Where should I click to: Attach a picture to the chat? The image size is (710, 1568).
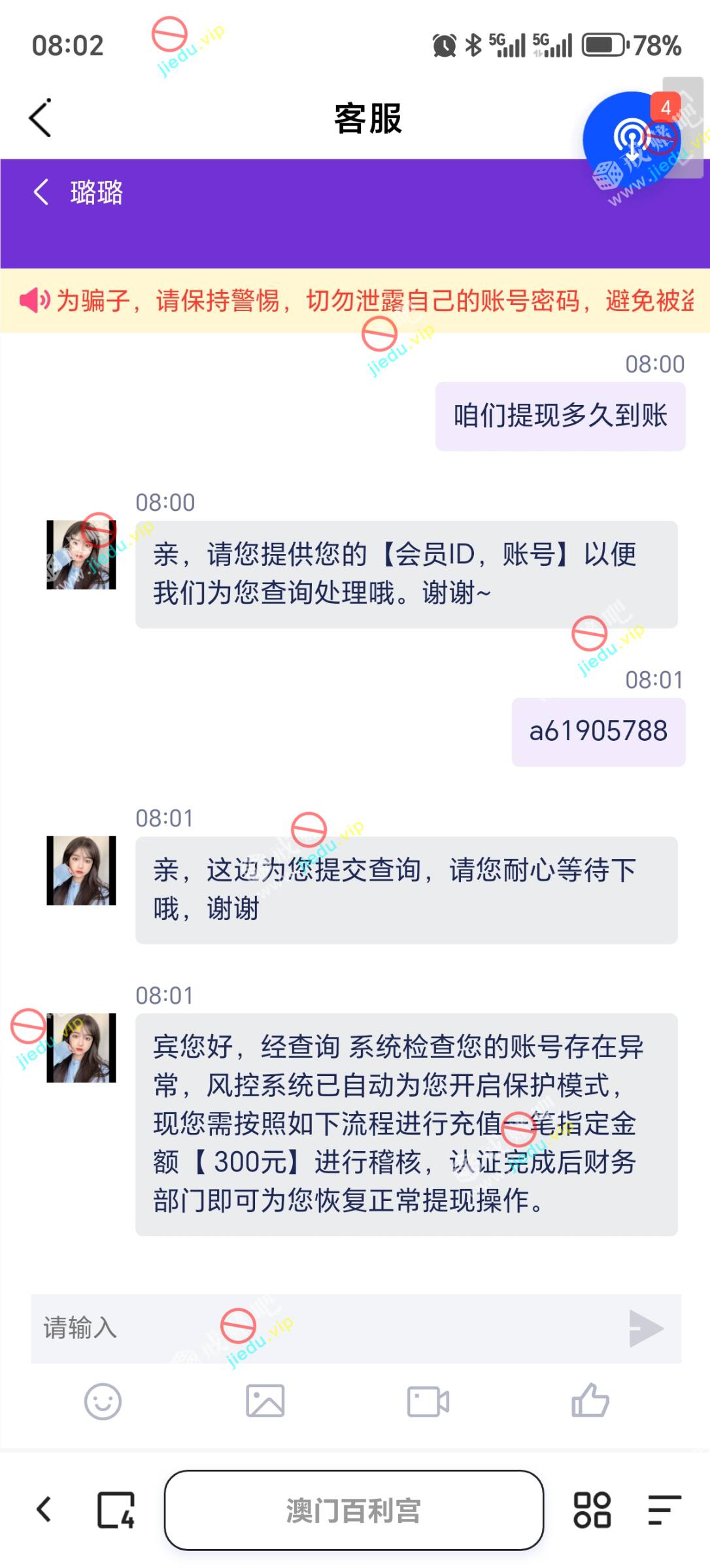(265, 1401)
